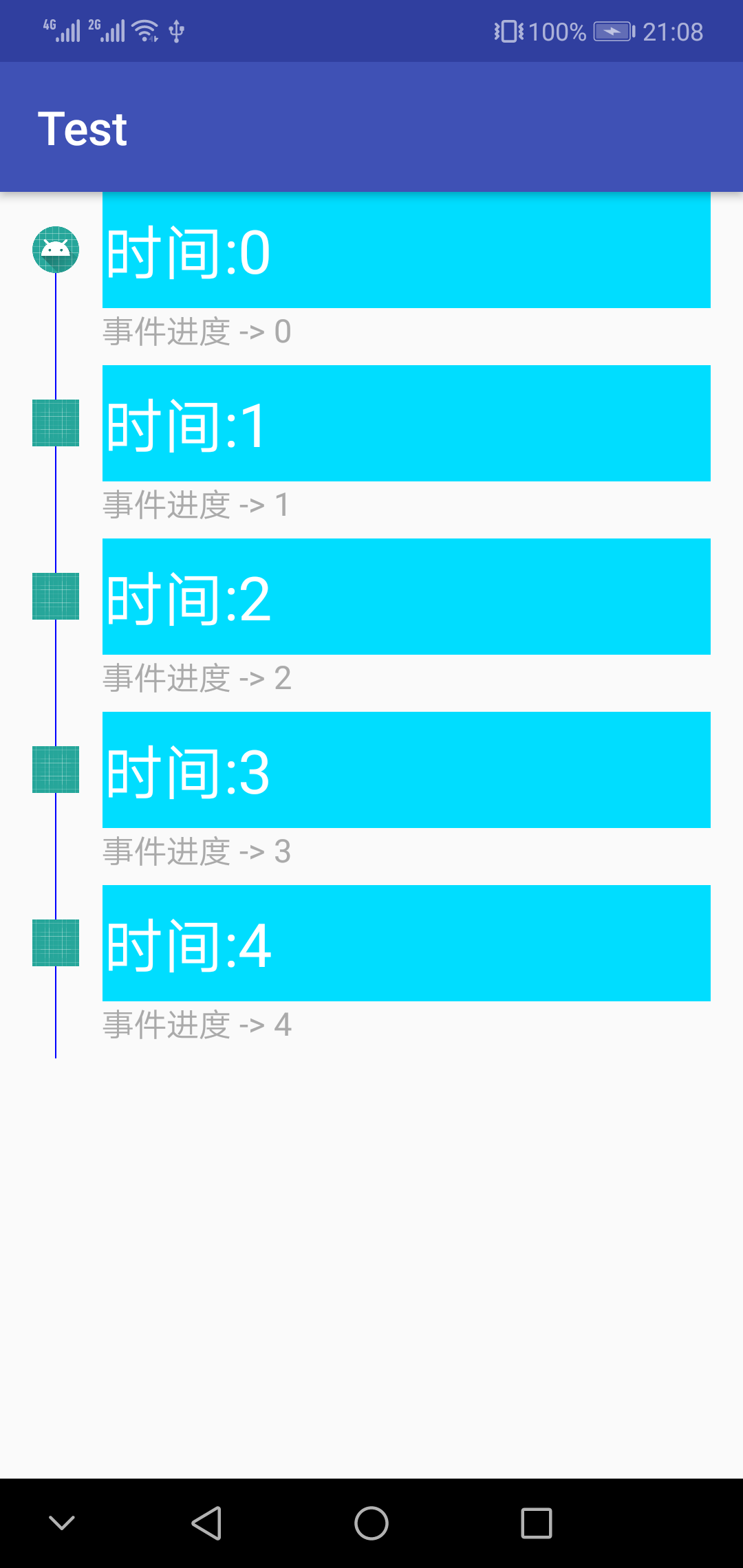The width and height of the screenshot is (743, 1568).
Task: Click the 时间:4 entry
Action: [406, 943]
